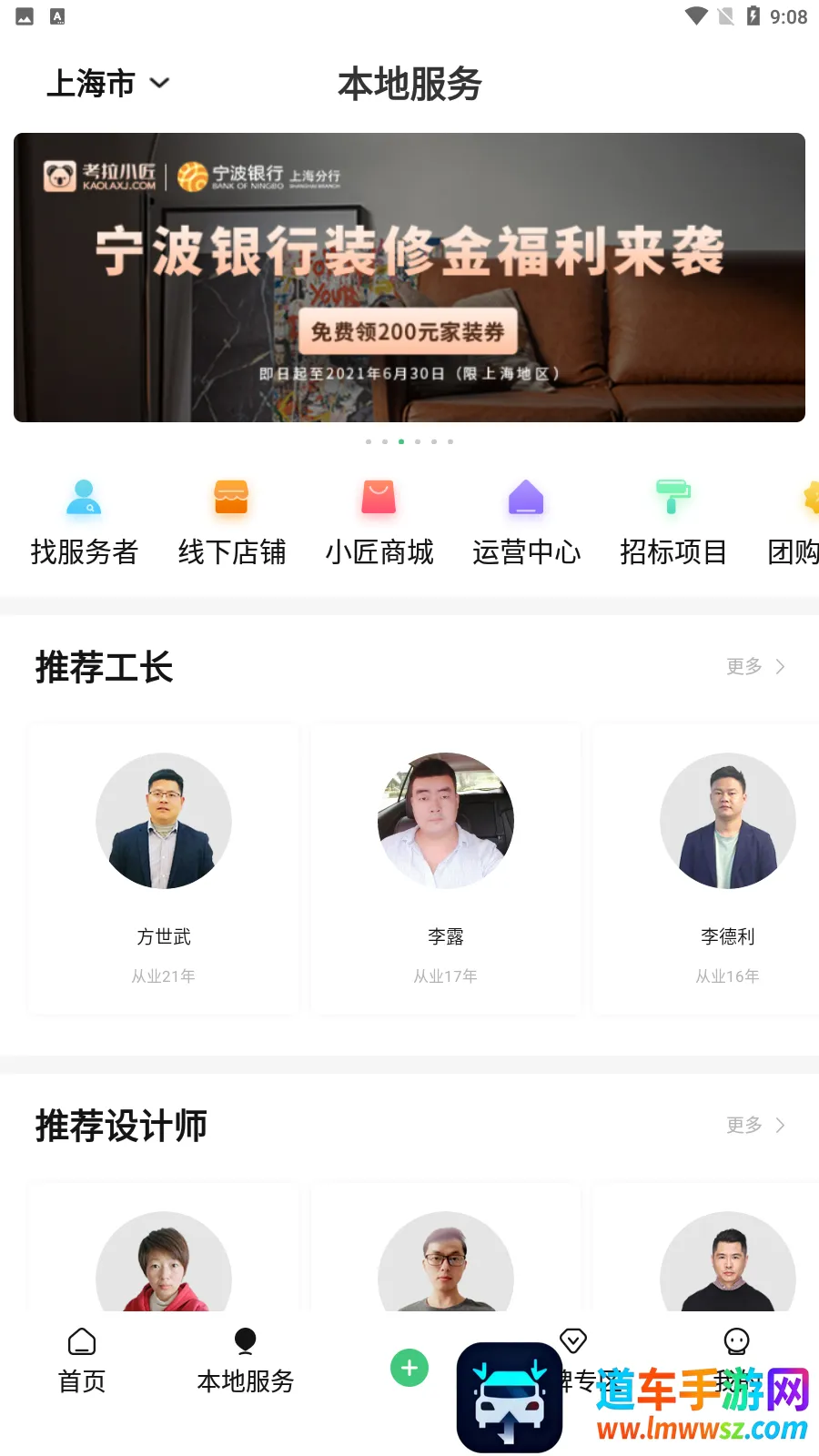Open foreman 方世武's profile card
The width and height of the screenshot is (819, 1456).
(164, 869)
